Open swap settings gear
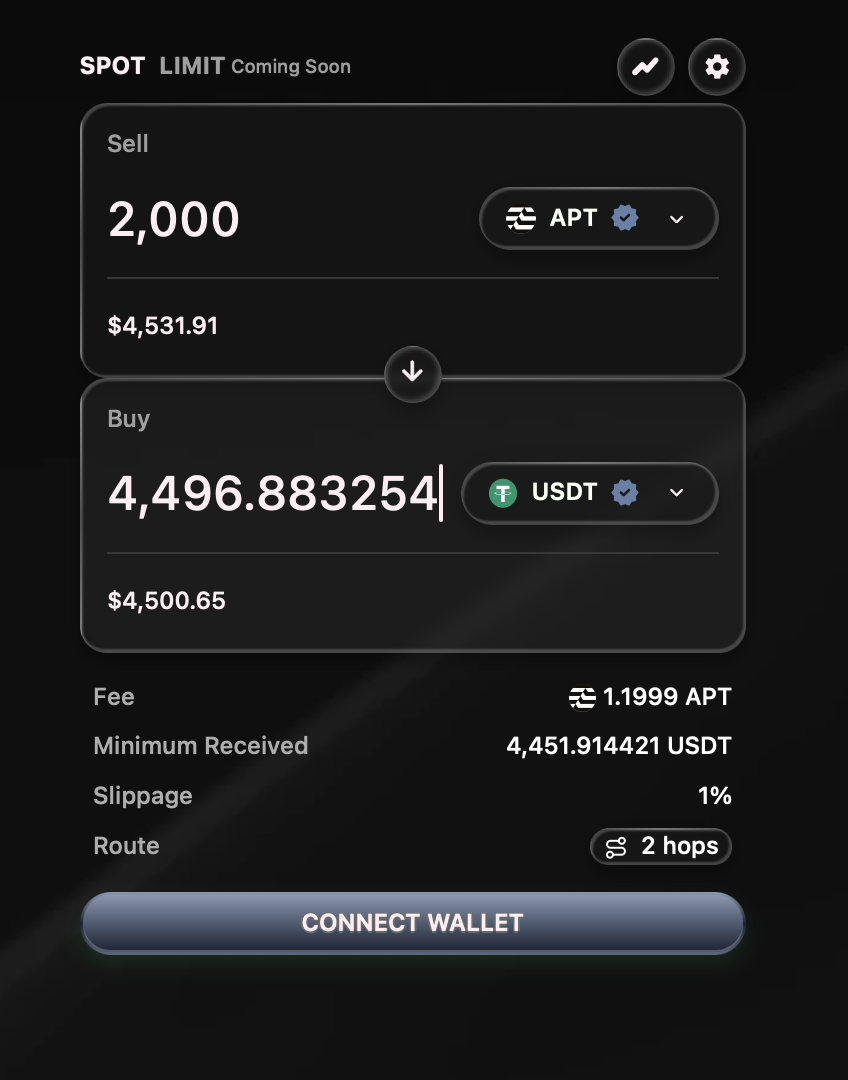The height and width of the screenshot is (1080, 848). [x=717, y=67]
